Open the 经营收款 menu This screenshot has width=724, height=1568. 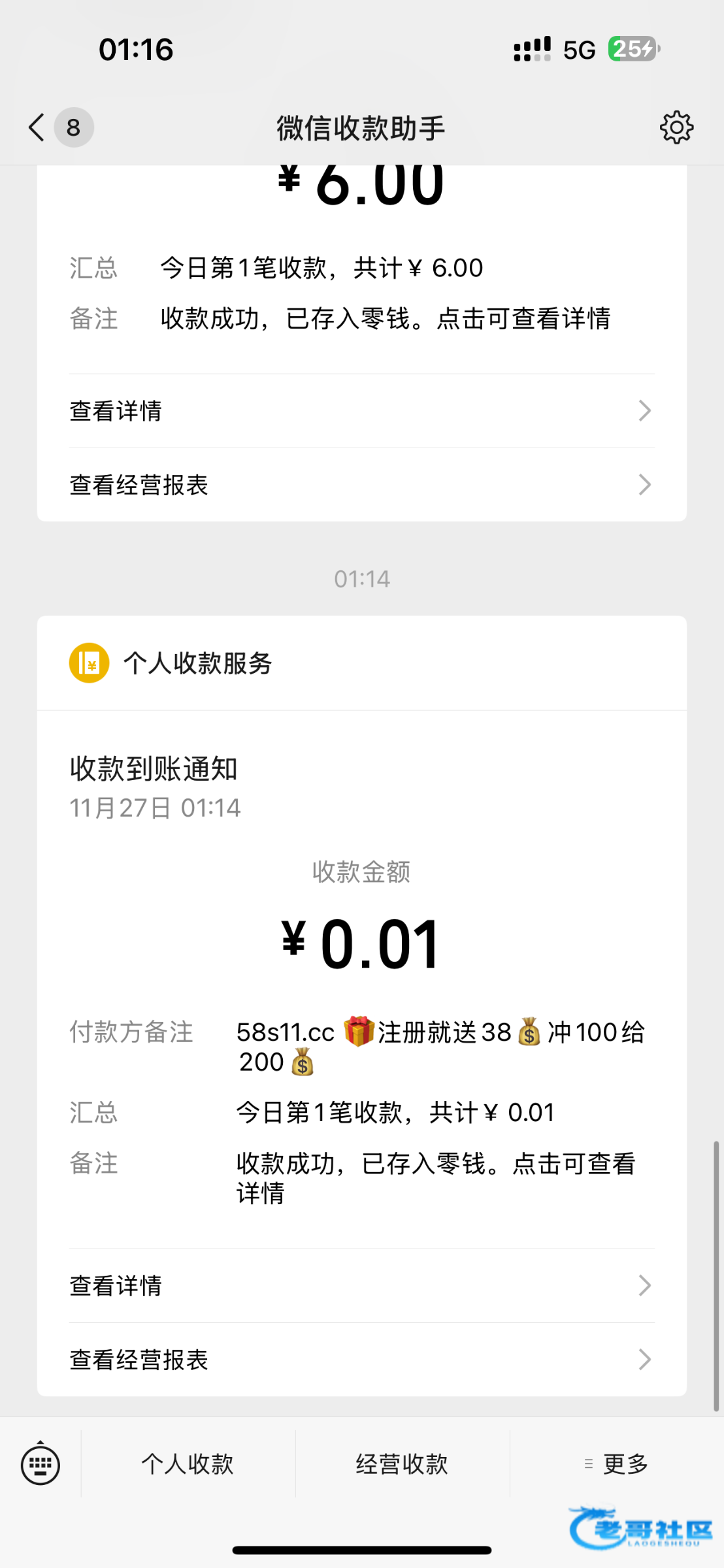pyautogui.click(x=403, y=1465)
